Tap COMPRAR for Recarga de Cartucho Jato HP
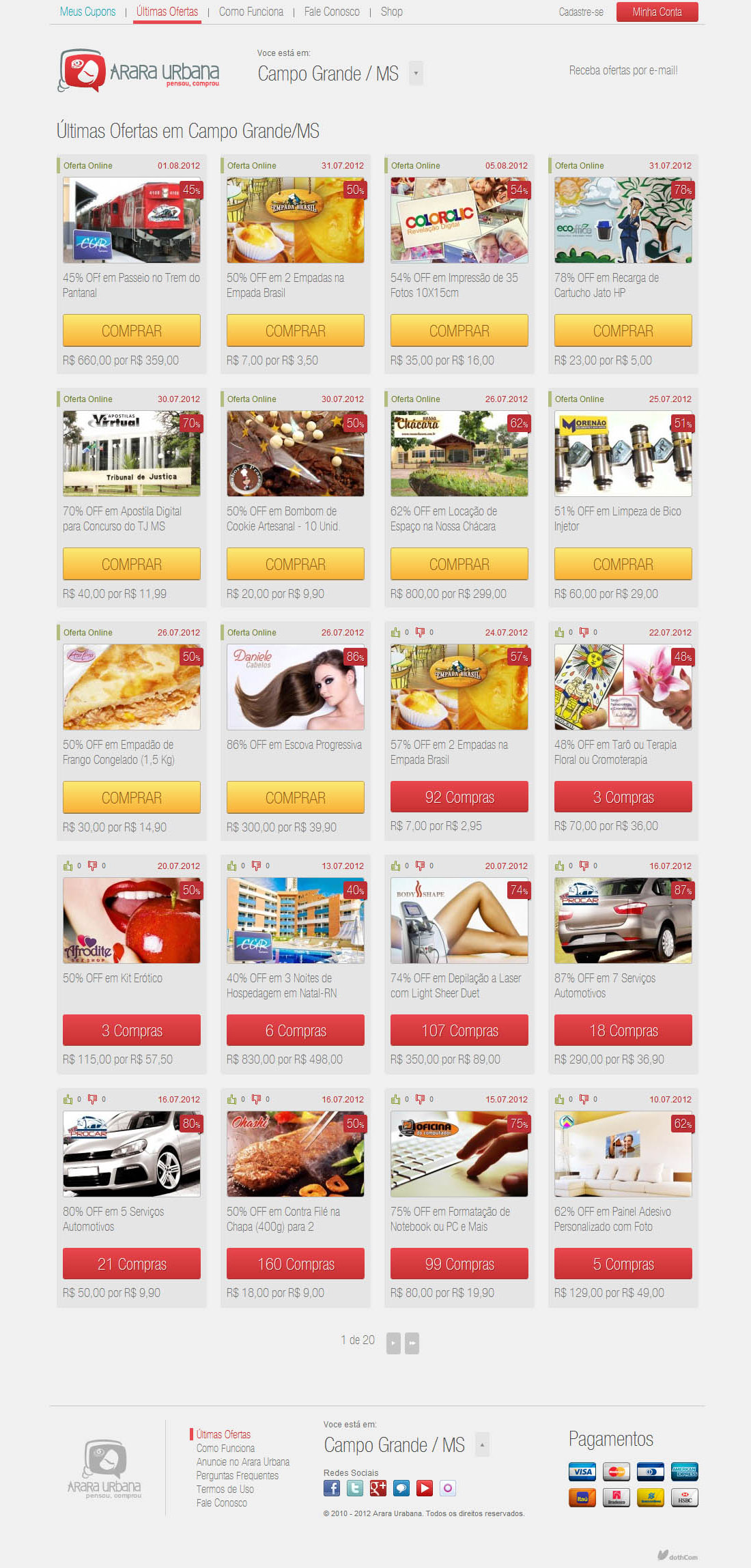751x1568 pixels. (x=623, y=331)
